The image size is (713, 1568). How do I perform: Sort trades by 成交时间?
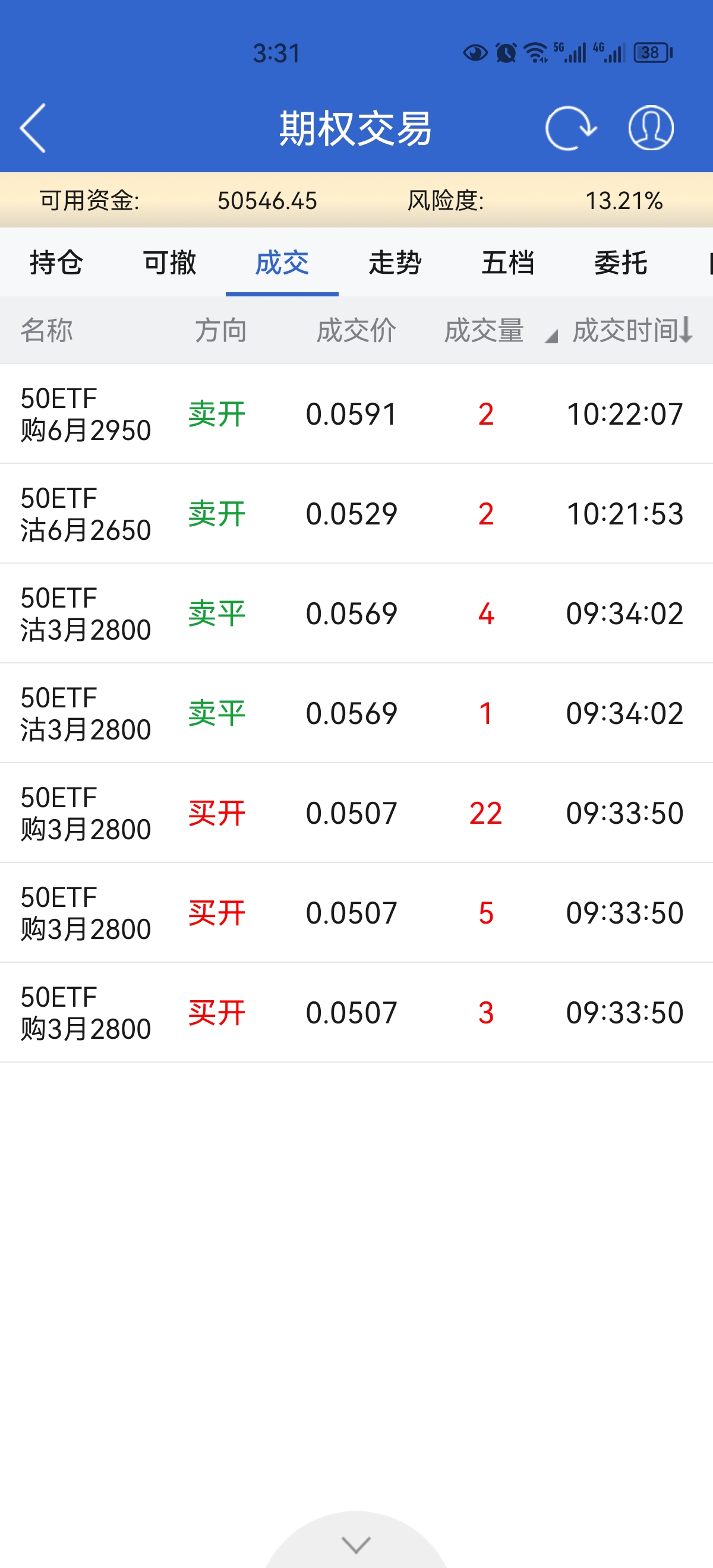click(631, 330)
